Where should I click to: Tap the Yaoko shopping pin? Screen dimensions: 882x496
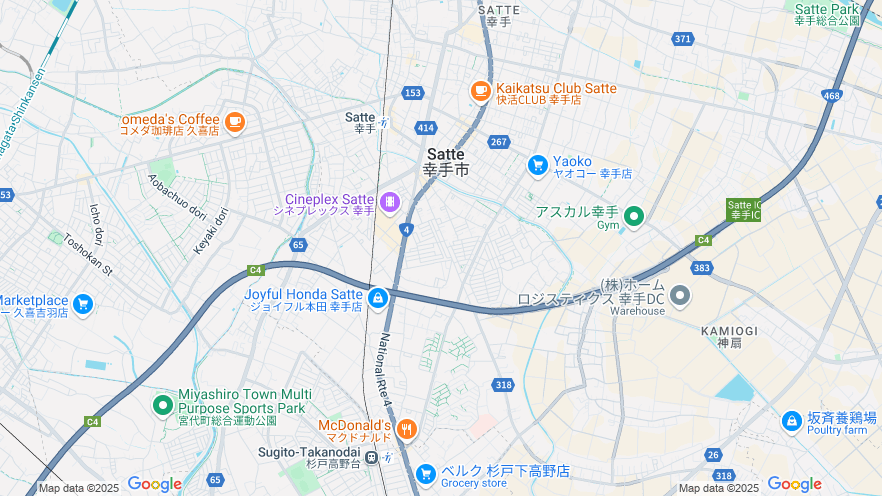[537, 165]
